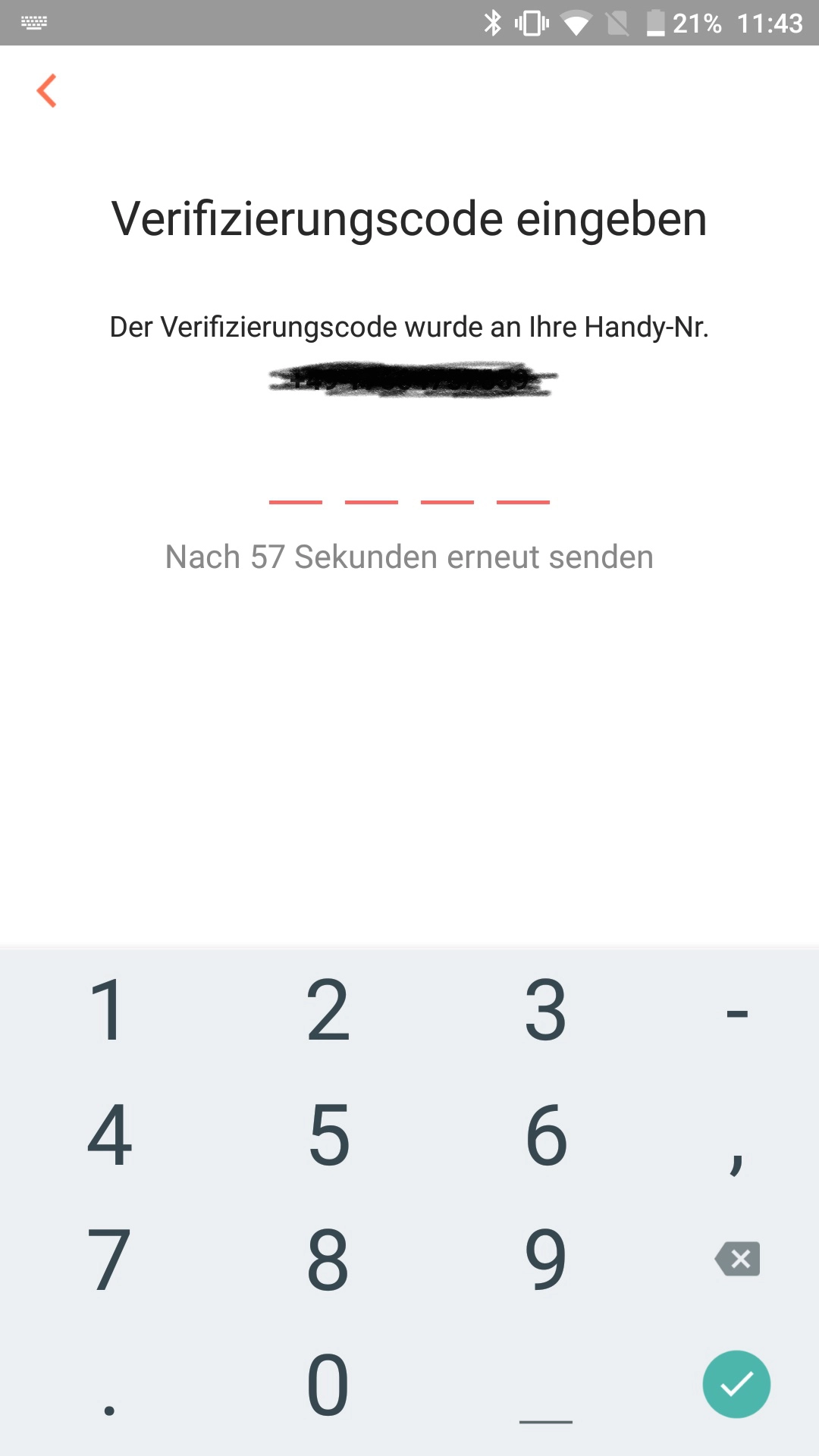Enter digit 8 on the keypad

coord(328,1260)
